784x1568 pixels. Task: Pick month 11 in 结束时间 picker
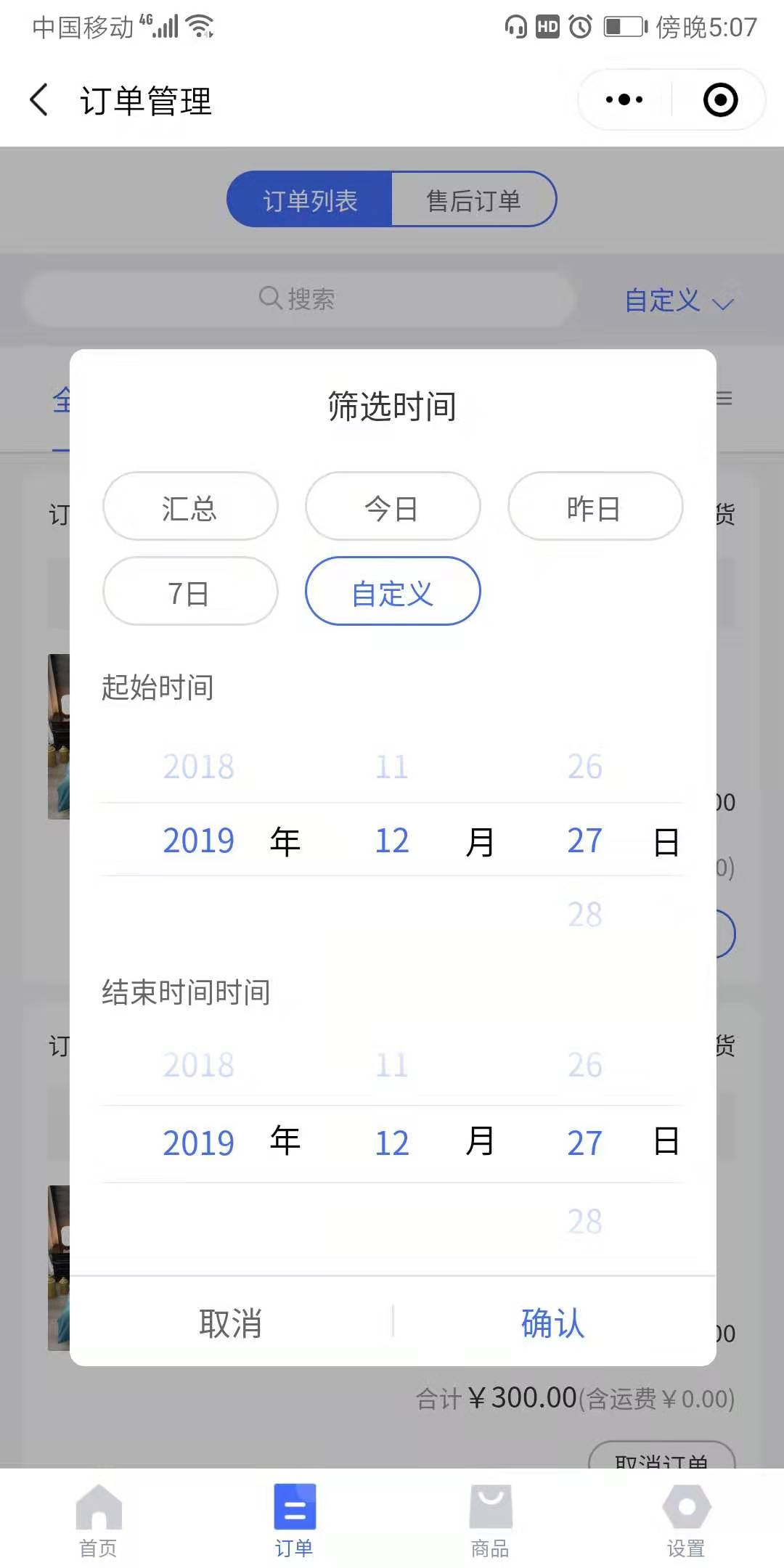[x=392, y=1066]
